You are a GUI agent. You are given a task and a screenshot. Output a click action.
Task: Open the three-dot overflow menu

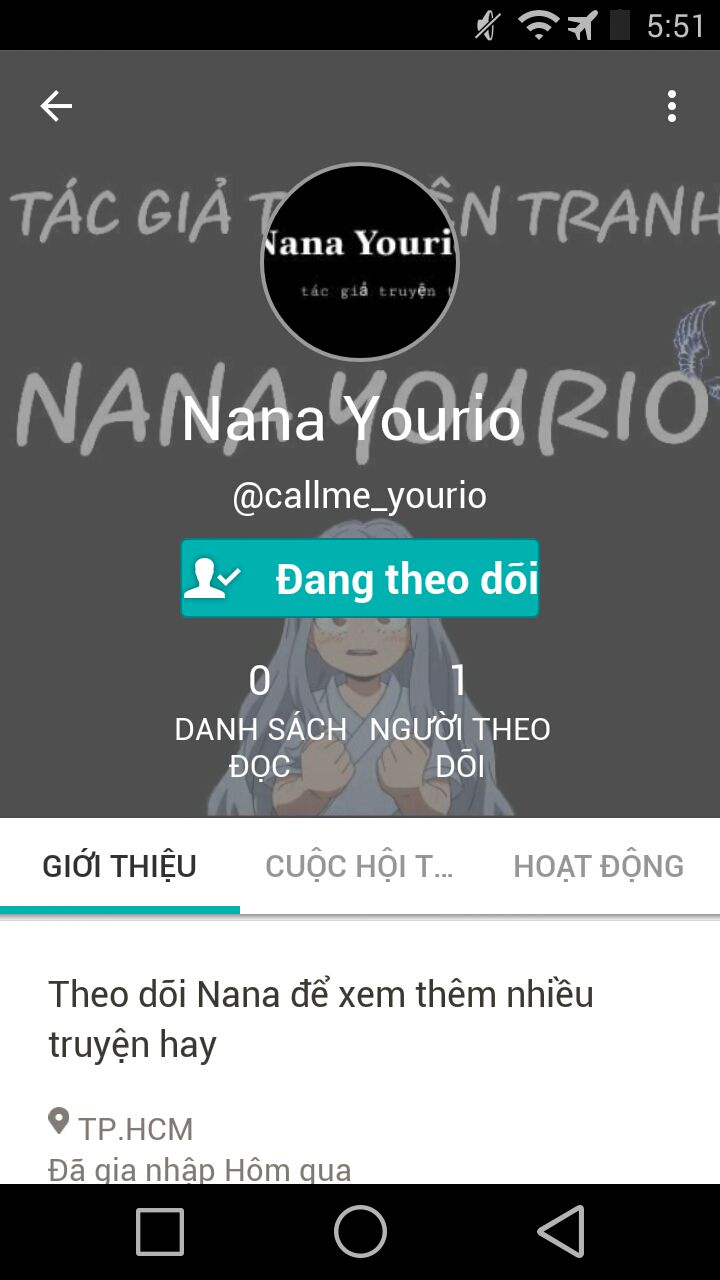tap(672, 106)
